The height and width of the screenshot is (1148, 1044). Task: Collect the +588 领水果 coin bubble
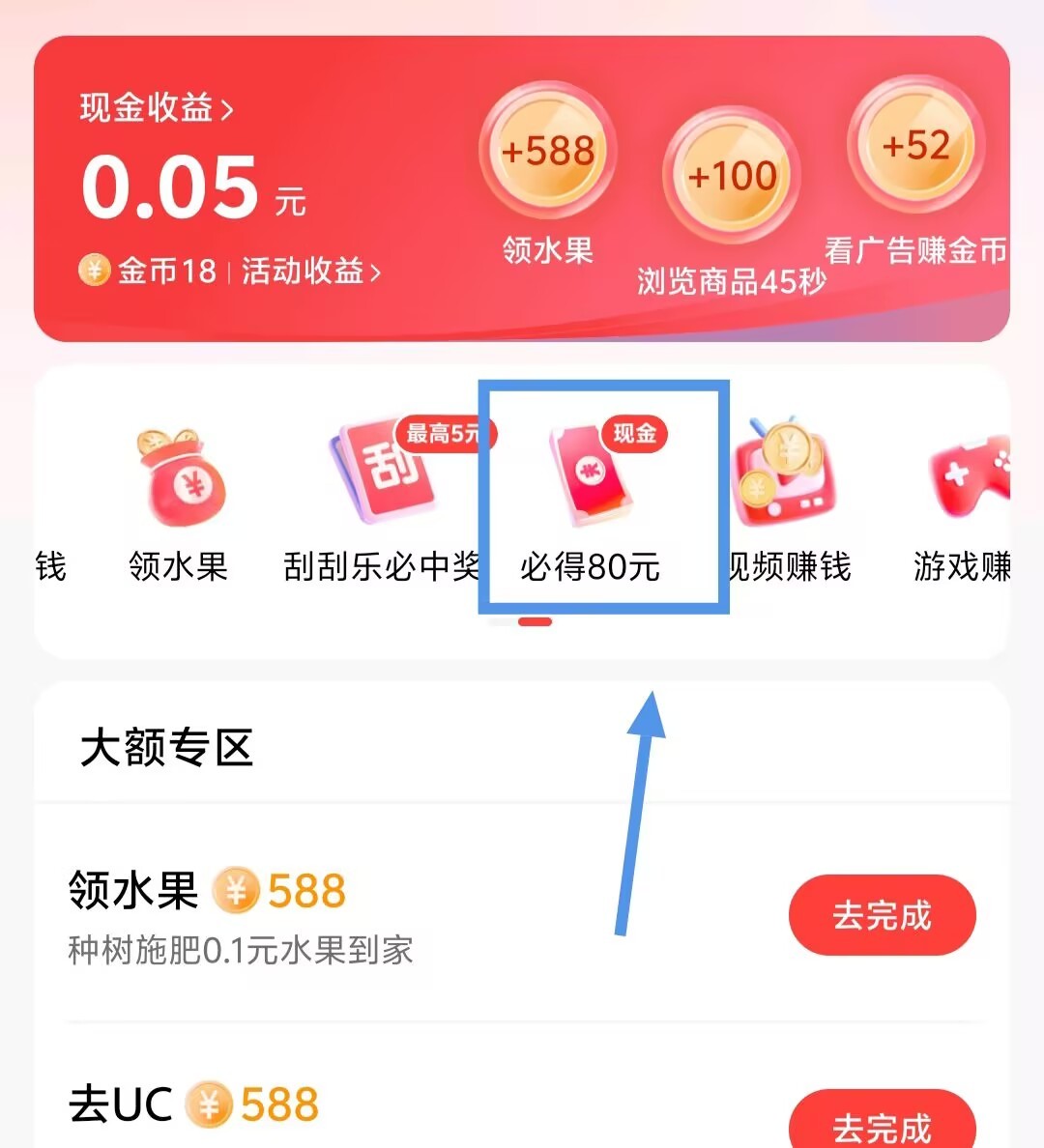[x=548, y=152]
